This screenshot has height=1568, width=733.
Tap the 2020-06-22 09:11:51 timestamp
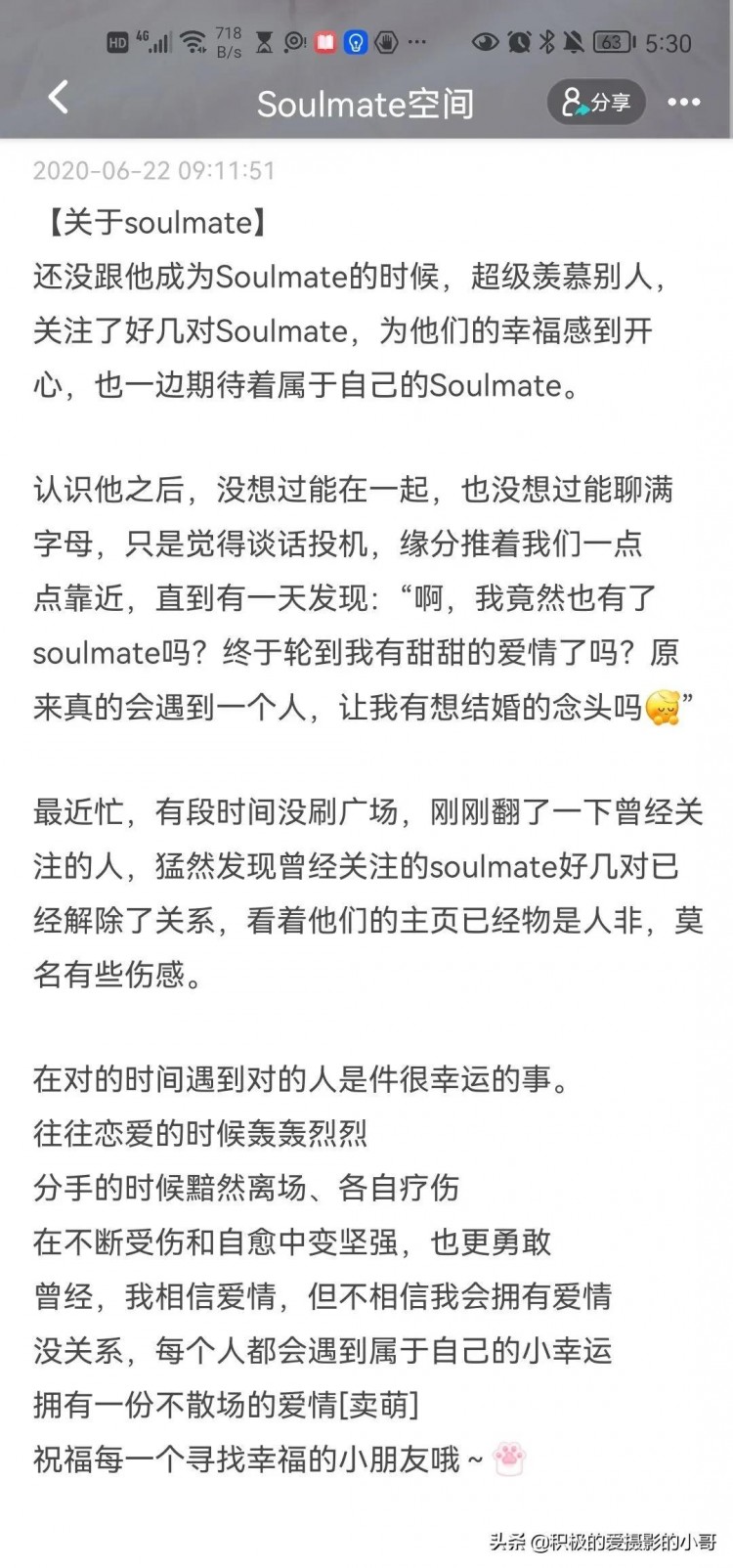[152, 171]
